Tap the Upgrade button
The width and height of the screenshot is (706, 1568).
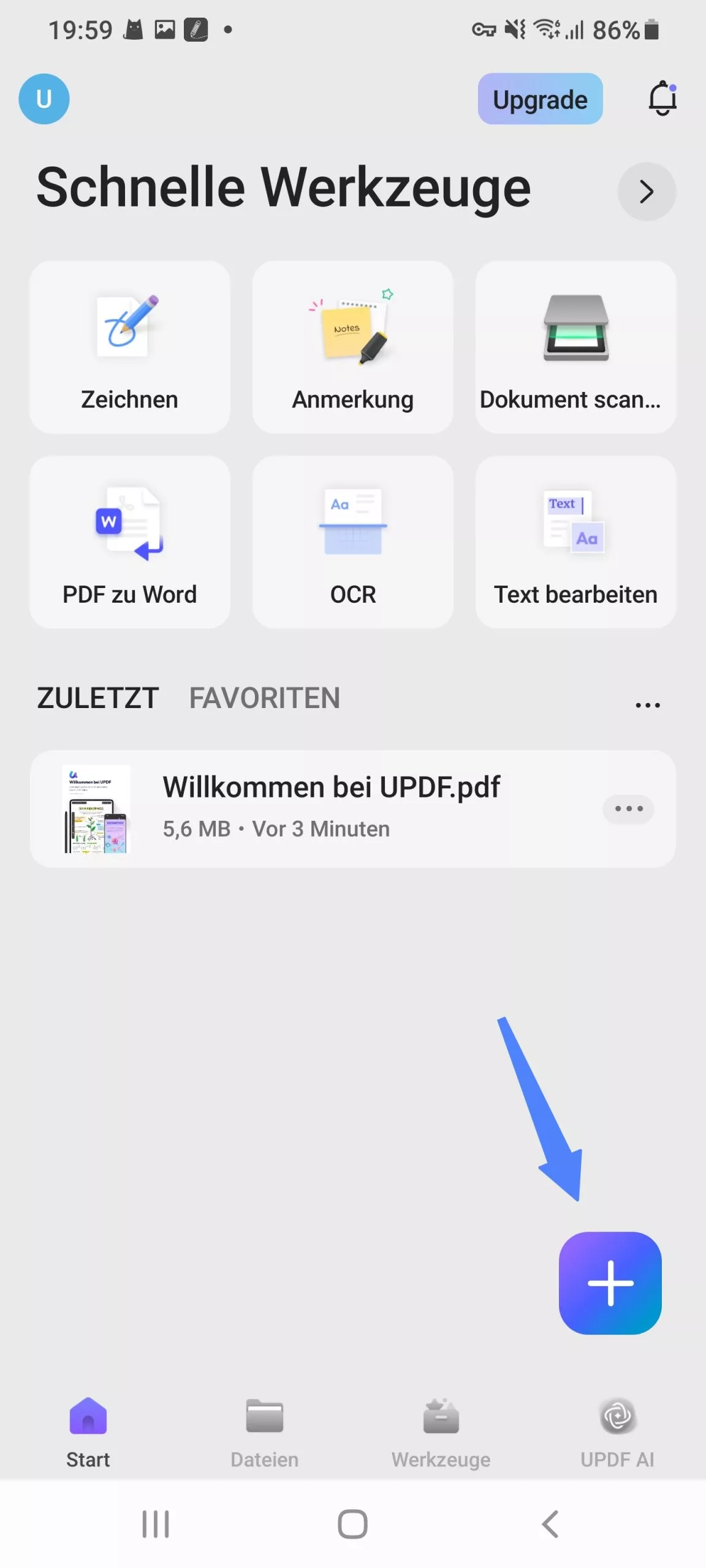coord(539,100)
